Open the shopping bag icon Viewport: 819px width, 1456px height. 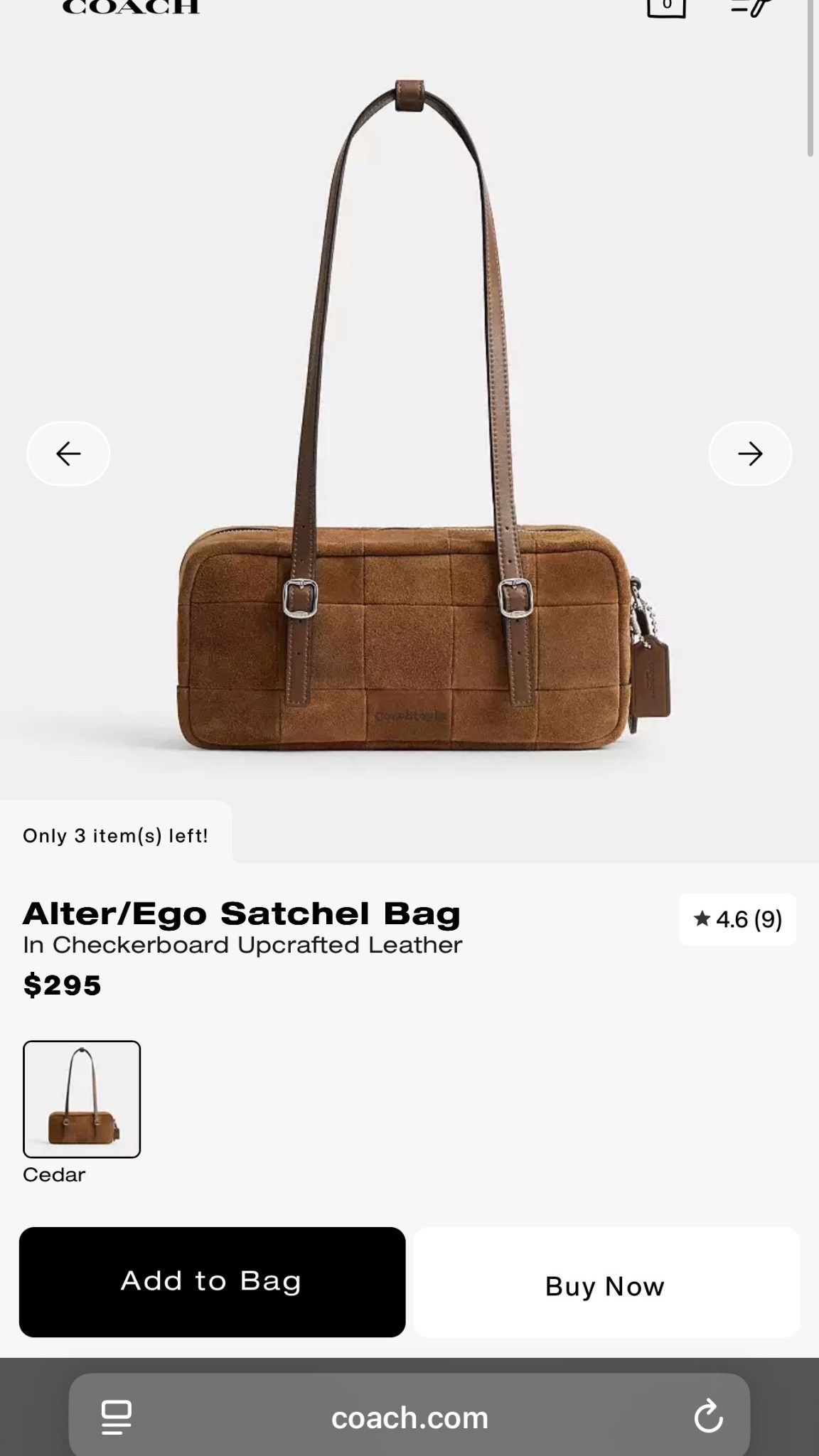coord(666,7)
